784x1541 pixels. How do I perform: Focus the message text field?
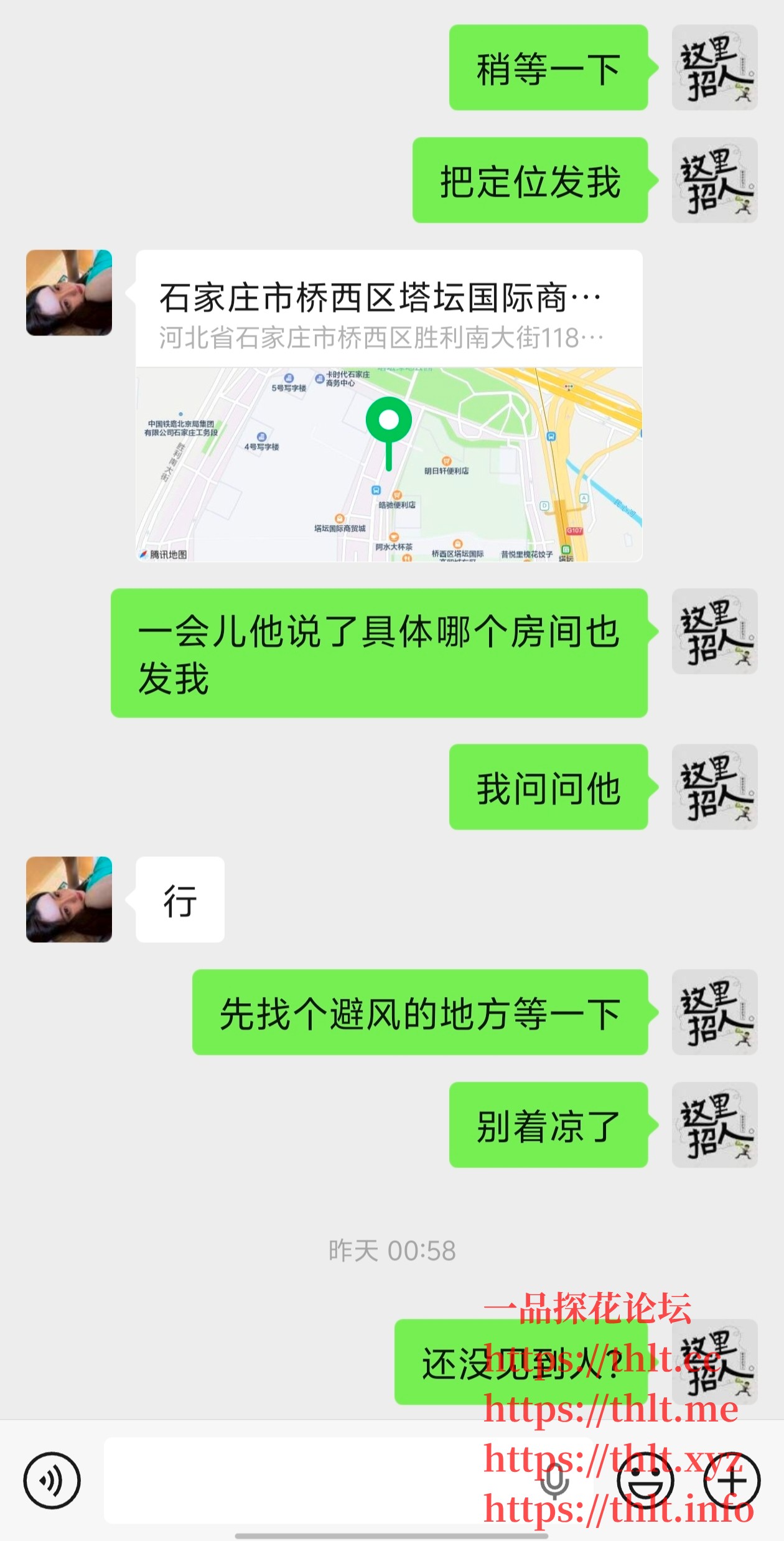311,1481
